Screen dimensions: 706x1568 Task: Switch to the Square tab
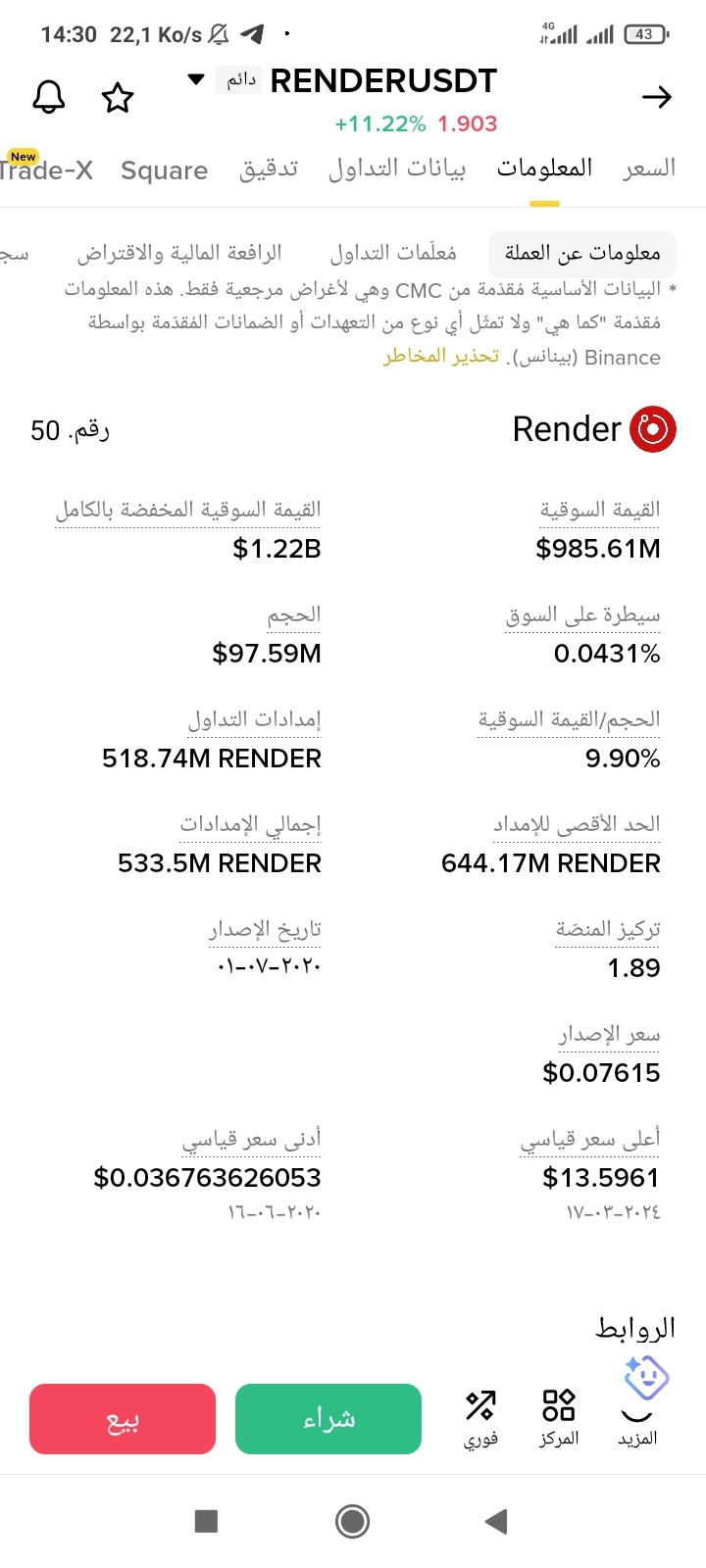(x=164, y=171)
